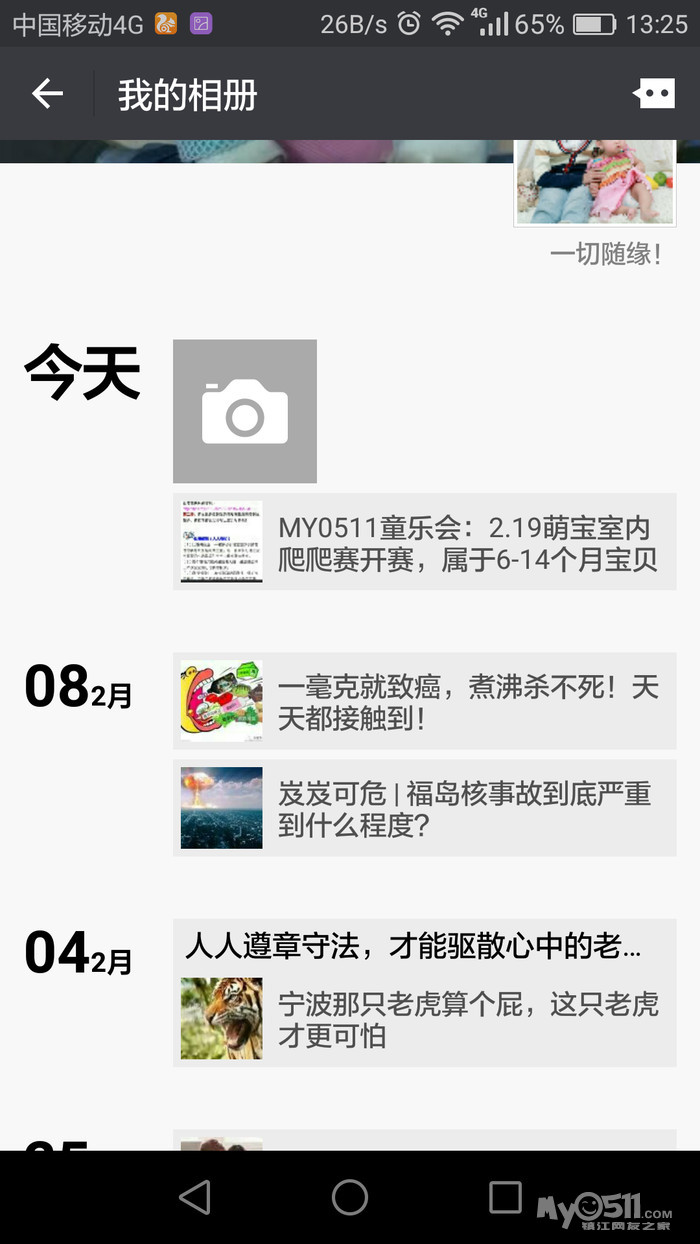Go back from 我的相册
This screenshot has height=1244, width=700.
pyautogui.click(x=47, y=94)
